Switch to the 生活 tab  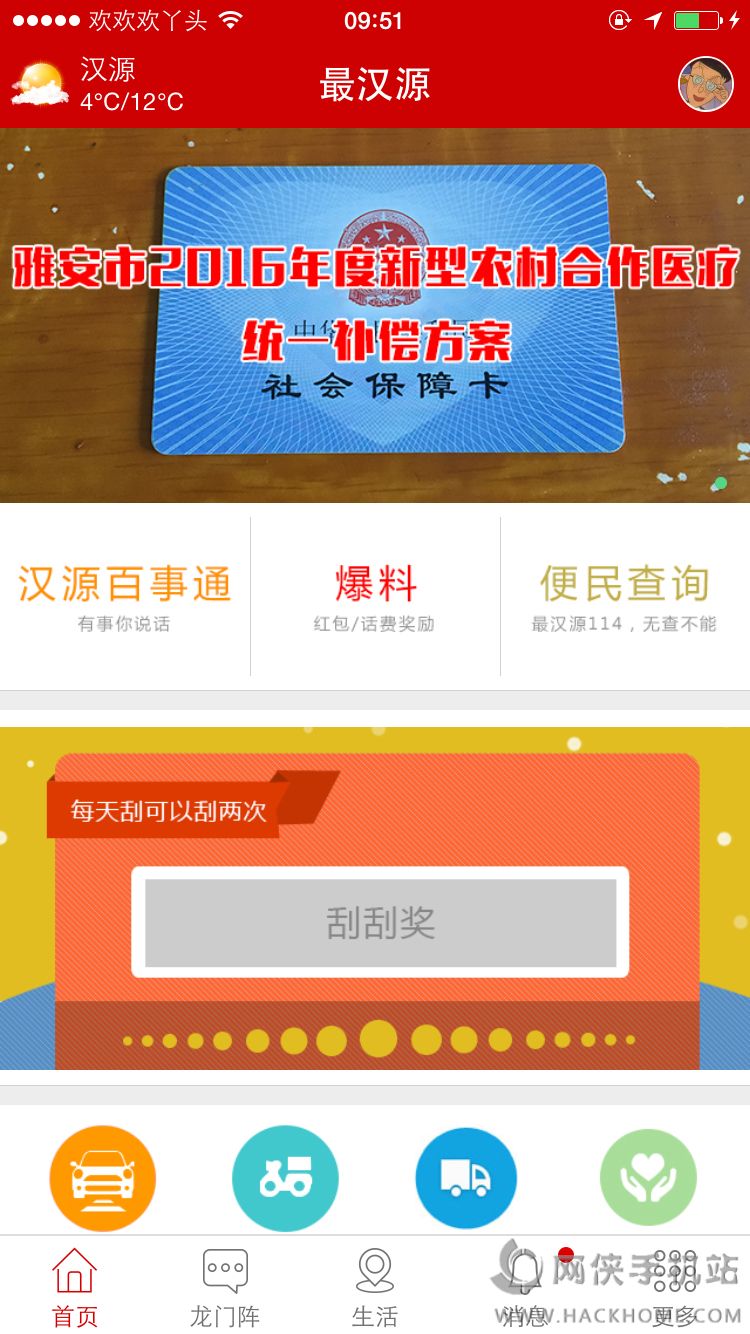(x=375, y=1287)
